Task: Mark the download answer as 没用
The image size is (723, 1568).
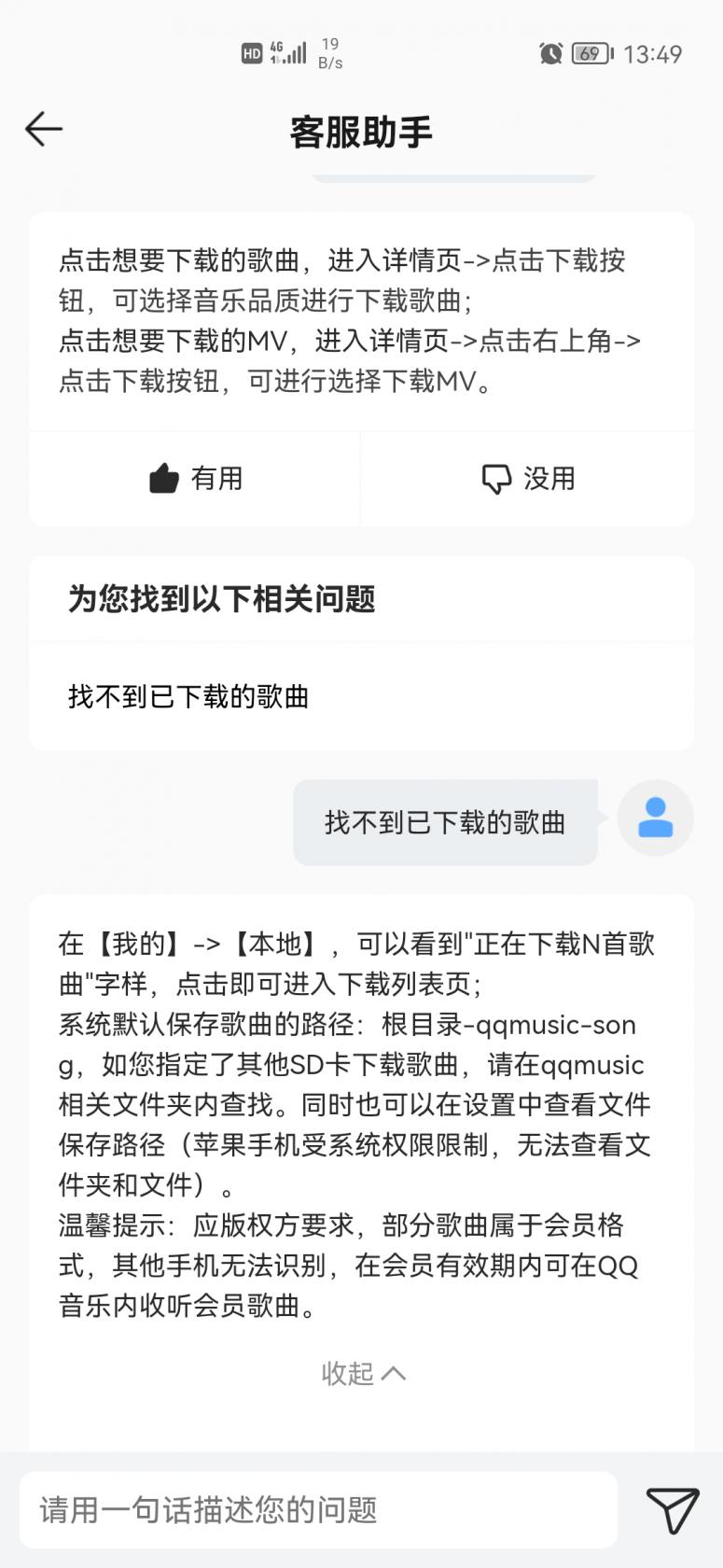Action: [527, 479]
